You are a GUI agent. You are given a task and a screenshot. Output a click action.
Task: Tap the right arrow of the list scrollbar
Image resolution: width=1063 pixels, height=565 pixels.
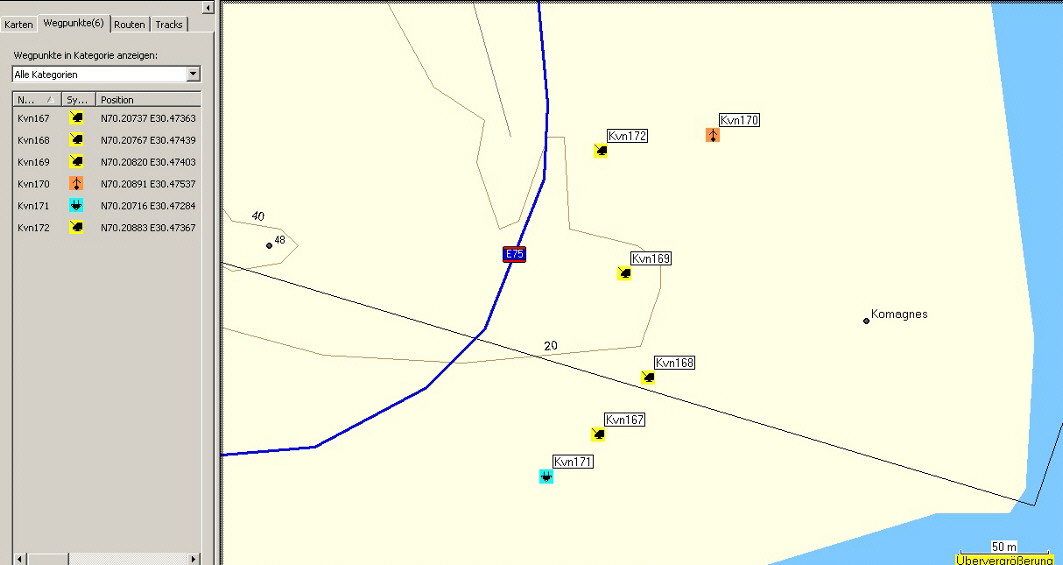[193, 558]
